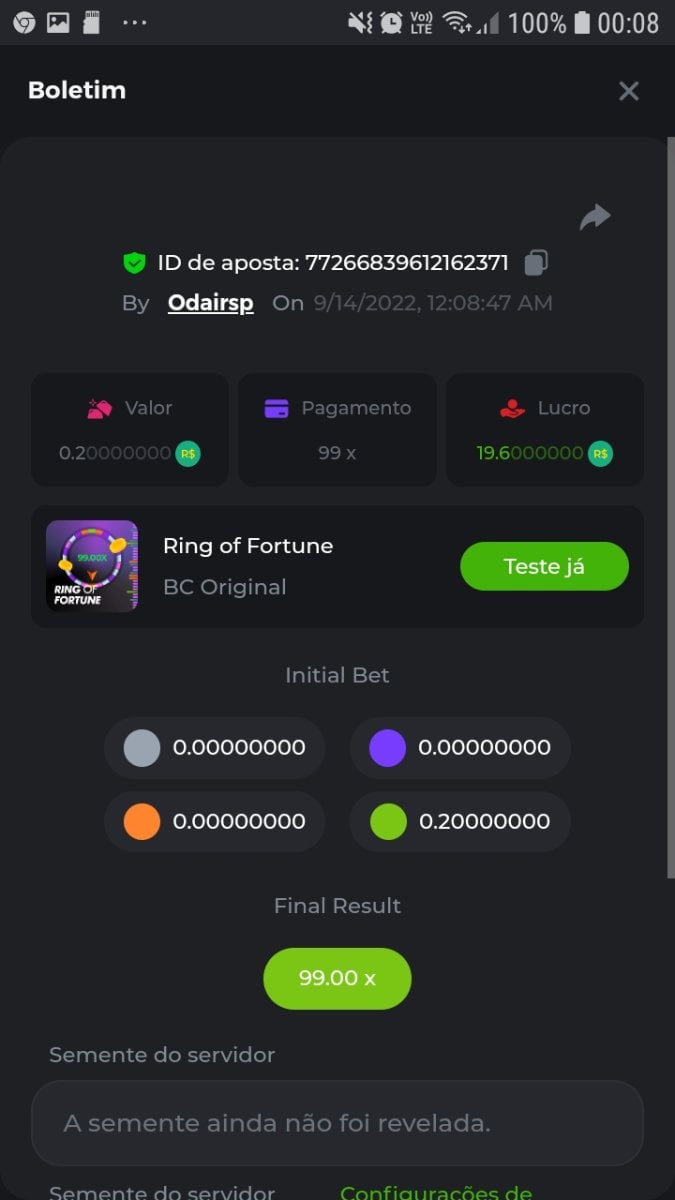Share this bet slip
The width and height of the screenshot is (675, 1200).
coord(595,217)
